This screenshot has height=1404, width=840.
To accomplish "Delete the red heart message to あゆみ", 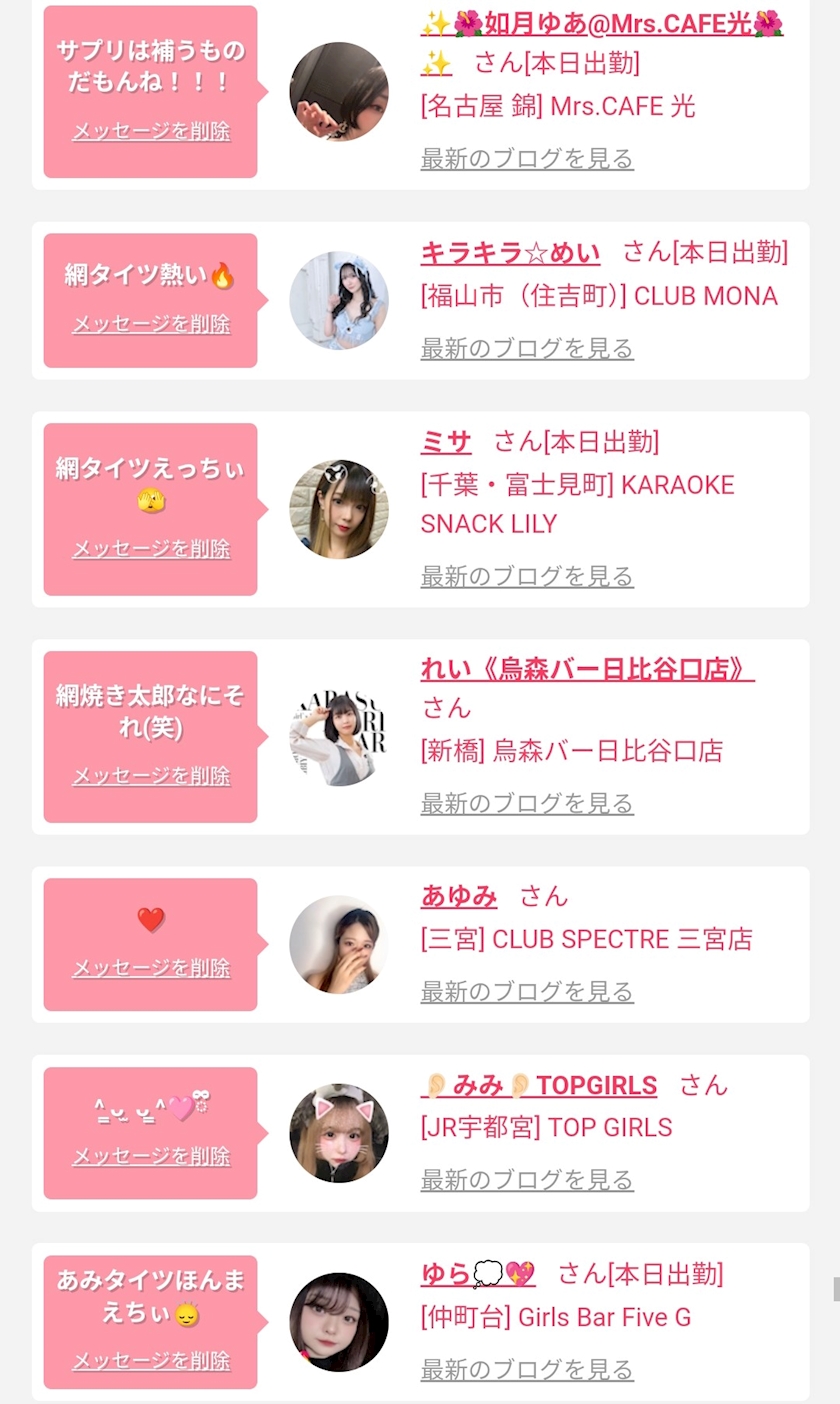I will click(151, 967).
